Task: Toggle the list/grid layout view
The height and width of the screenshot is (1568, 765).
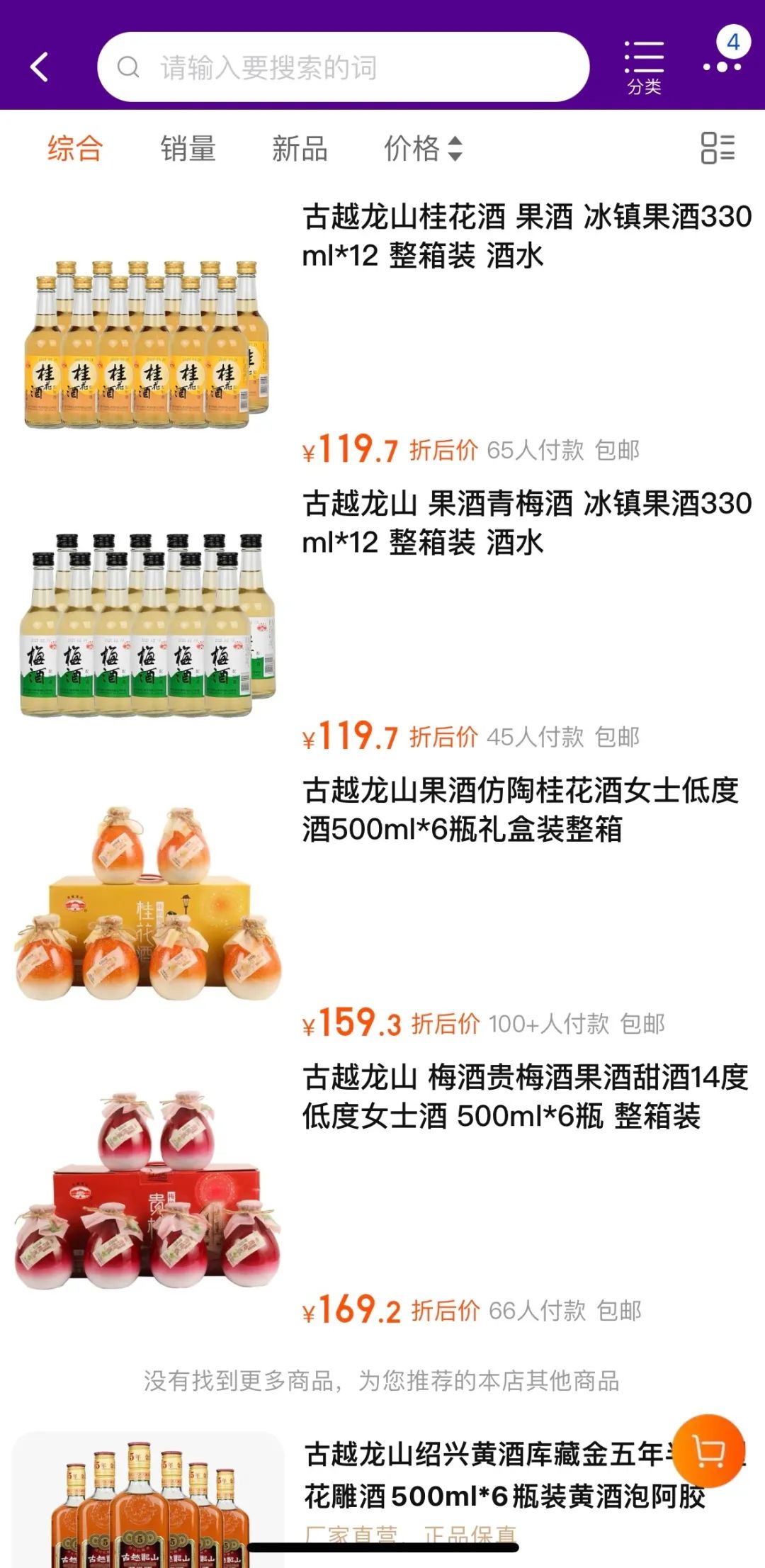Action: point(718,148)
